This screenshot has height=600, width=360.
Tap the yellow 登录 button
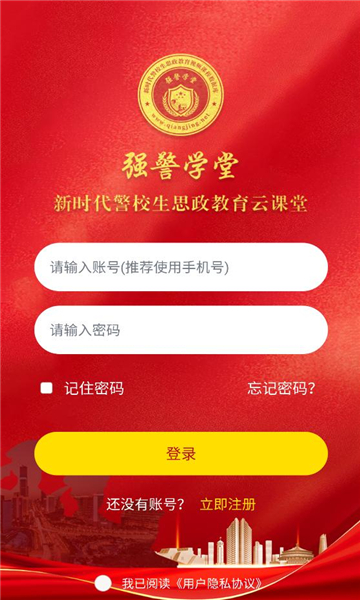pos(181,454)
